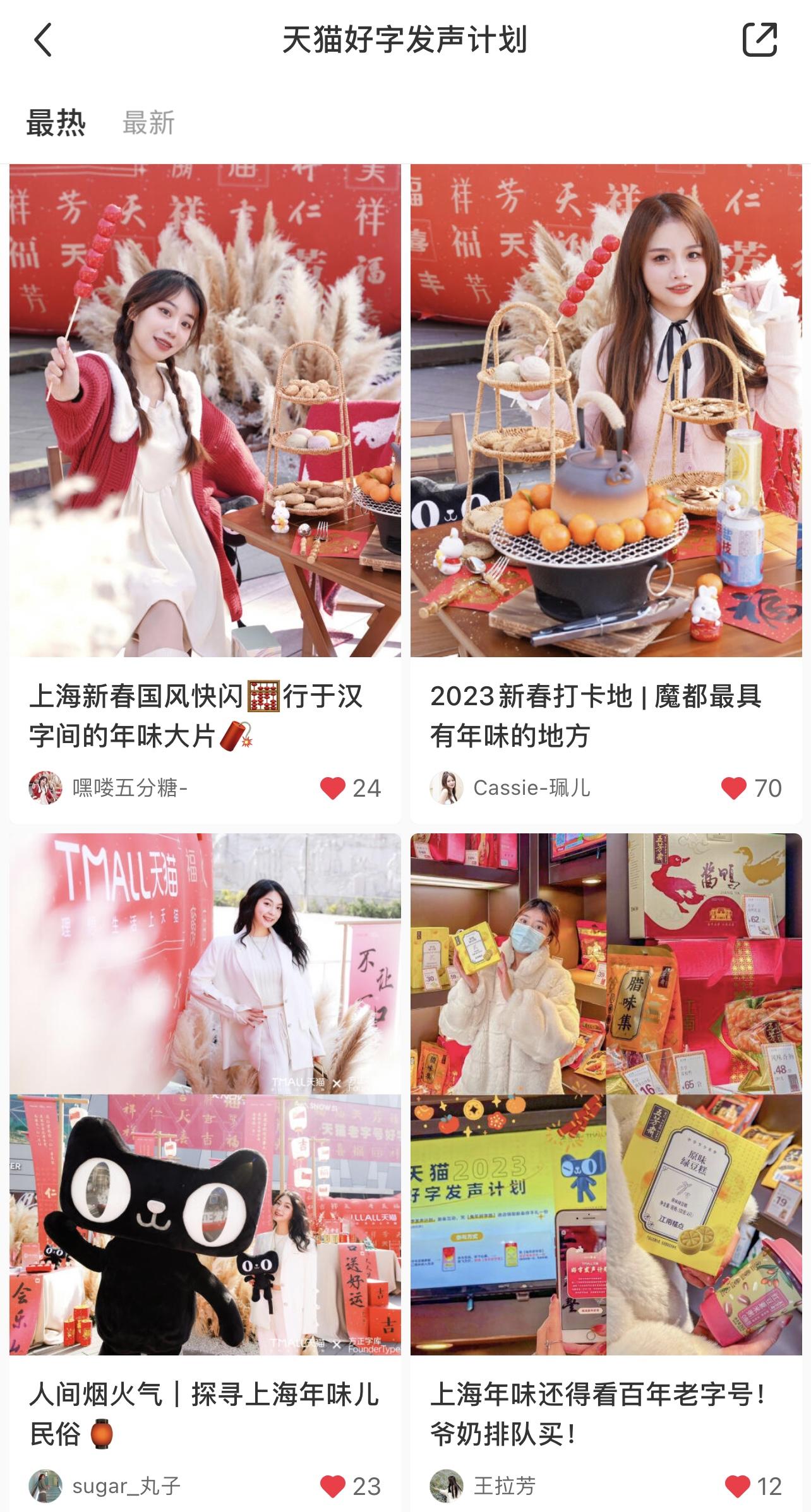The height and width of the screenshot is (1512, 811).
Task: Like the post by sugar_丸子
Action: (x=333, y=1486)
